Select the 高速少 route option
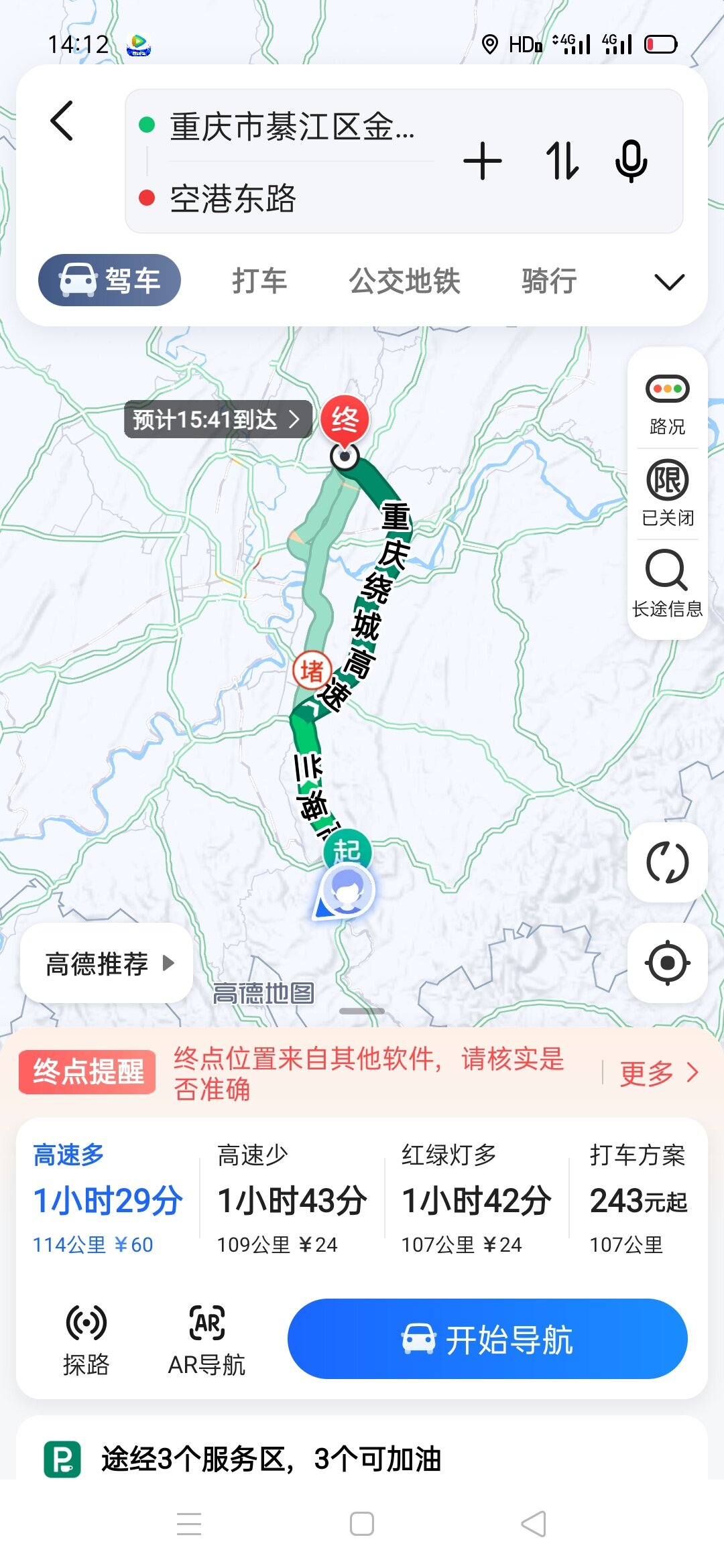 (x=292, y=1199)
